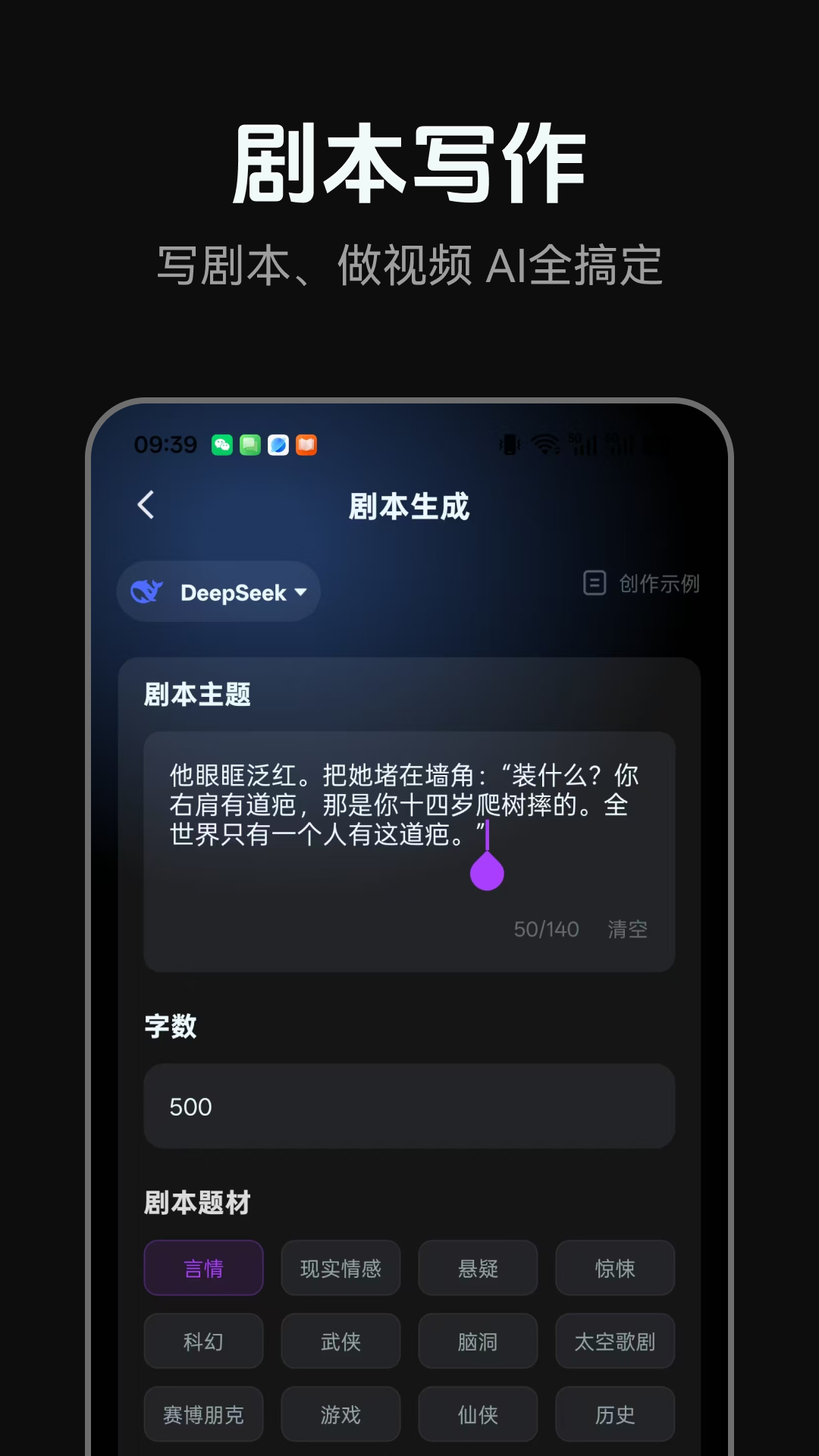This screenshot has height=1456, width=819.
Task: Enable the 科幻 genre option
Action: point(203,1341)
